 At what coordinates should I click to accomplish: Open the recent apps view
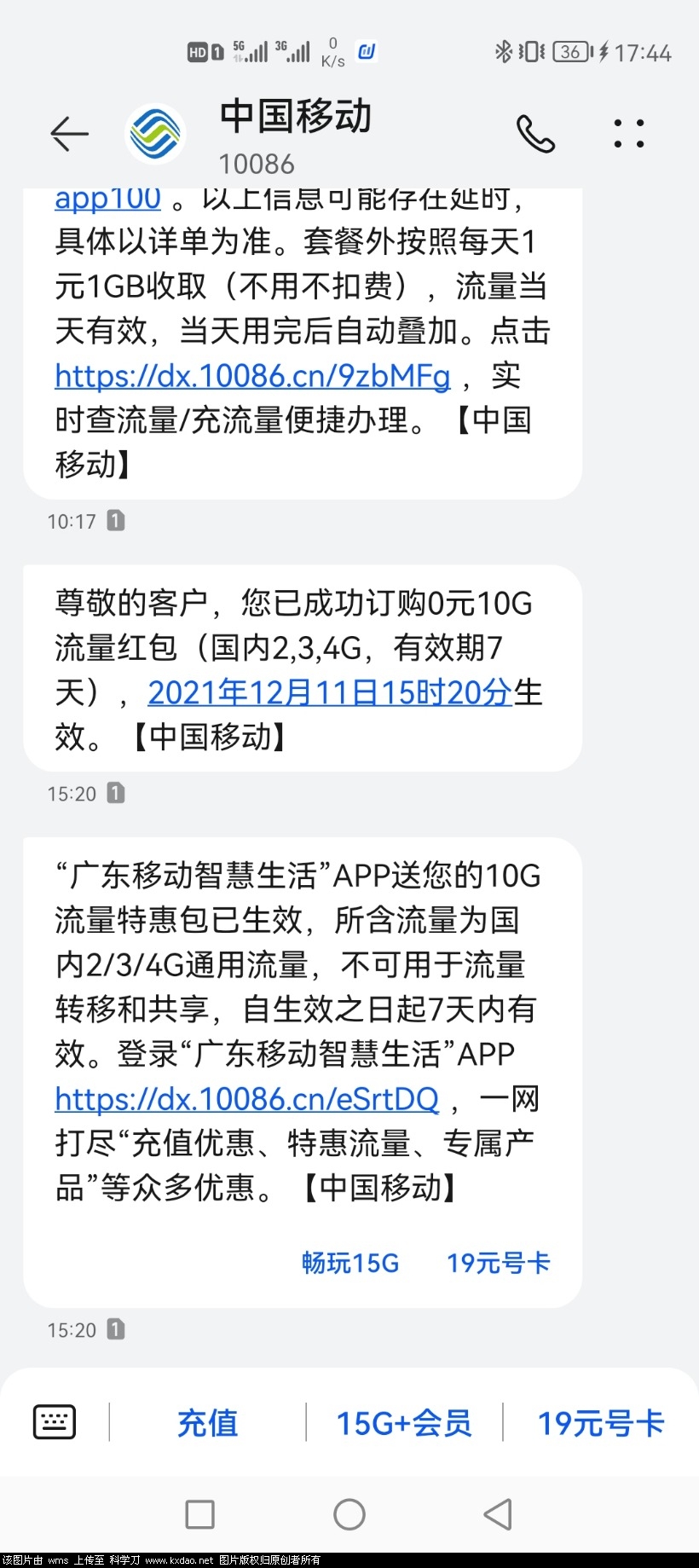coord(199,1514)
